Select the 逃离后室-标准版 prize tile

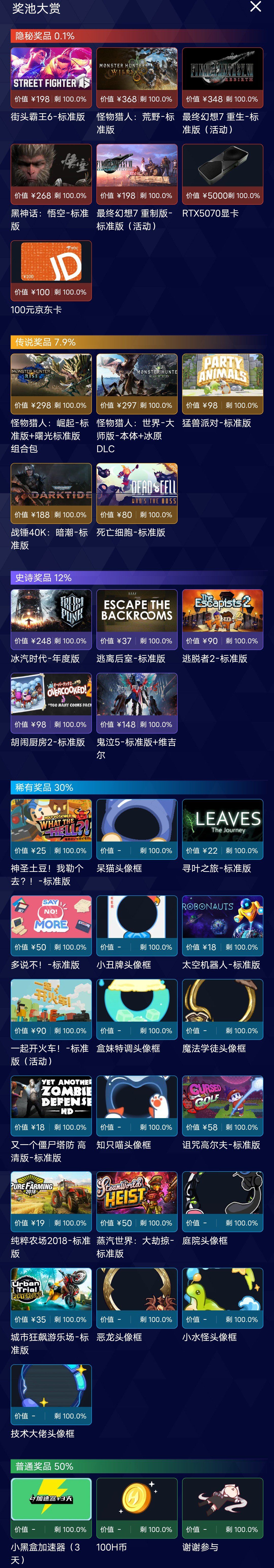137,618
